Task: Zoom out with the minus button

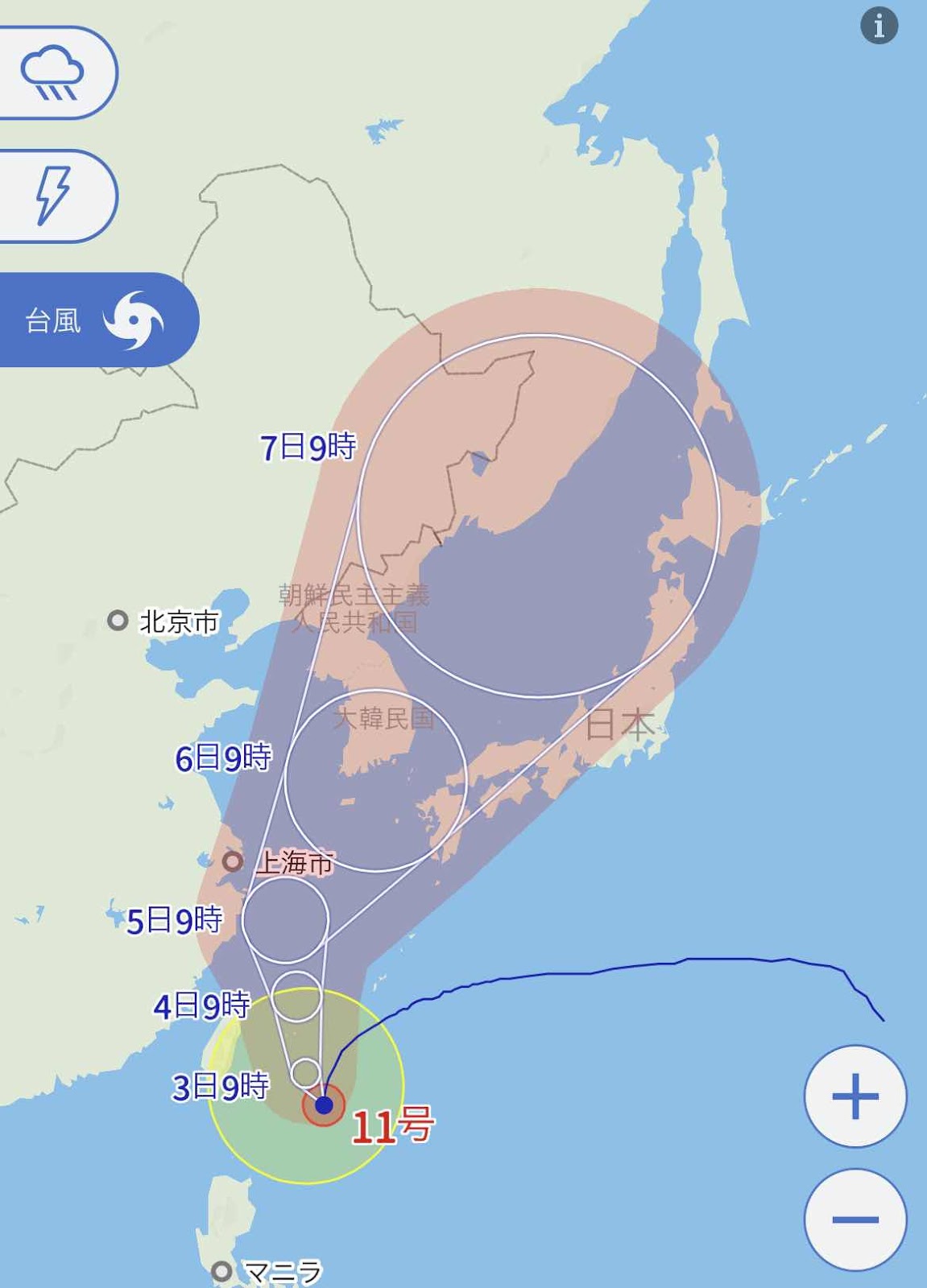Action: (855, 1219)
